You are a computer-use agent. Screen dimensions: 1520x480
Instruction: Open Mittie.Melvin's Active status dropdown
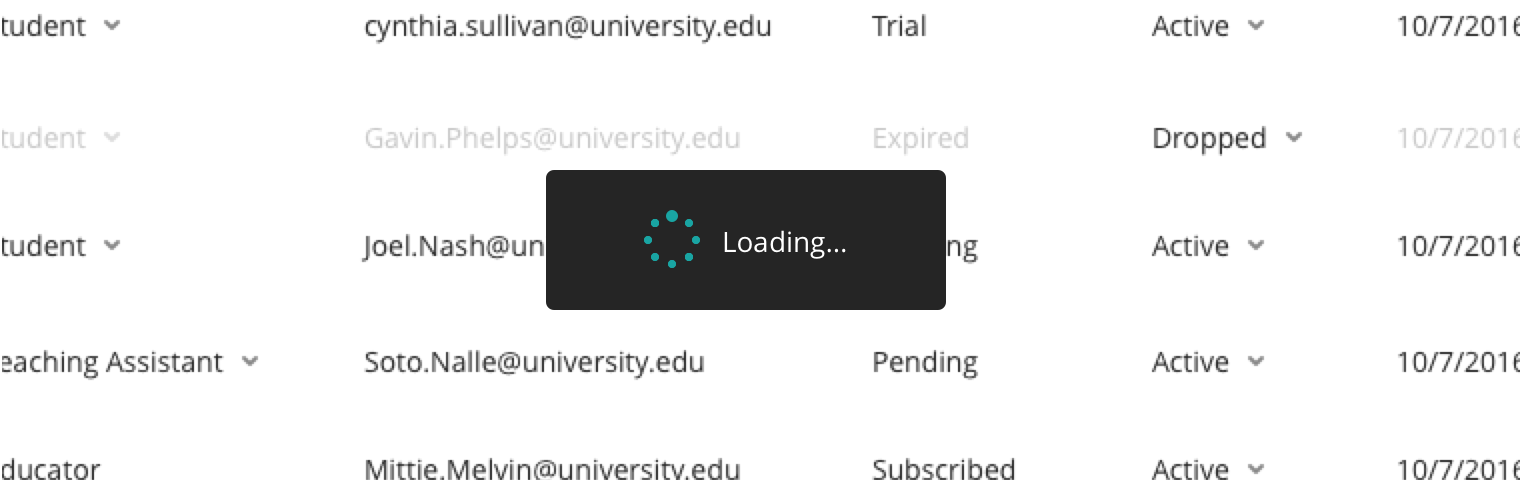[1255, 468]
